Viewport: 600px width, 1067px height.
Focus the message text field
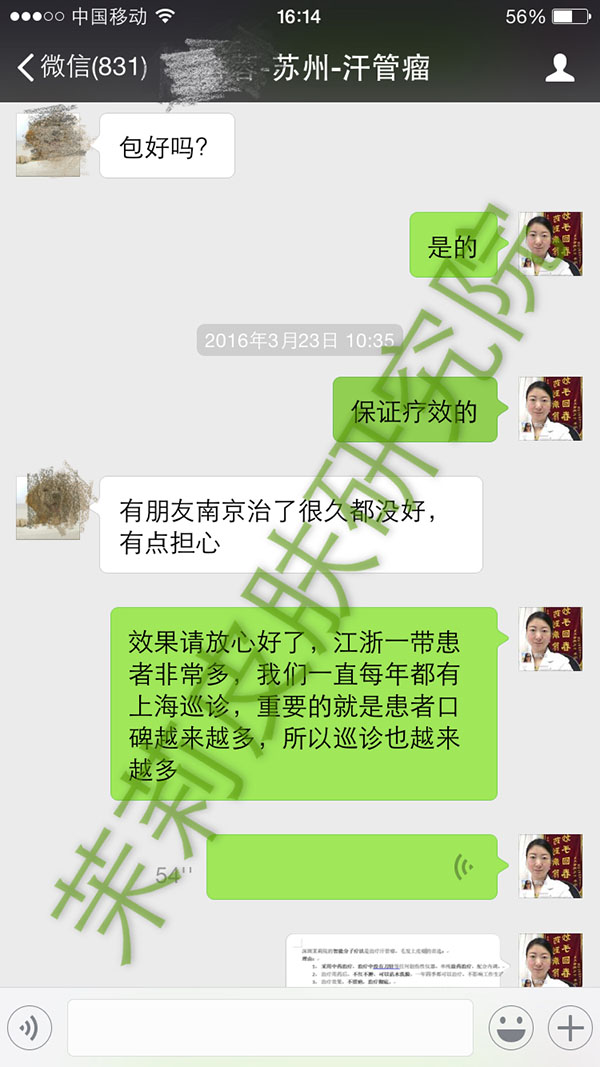[270, 1027]
